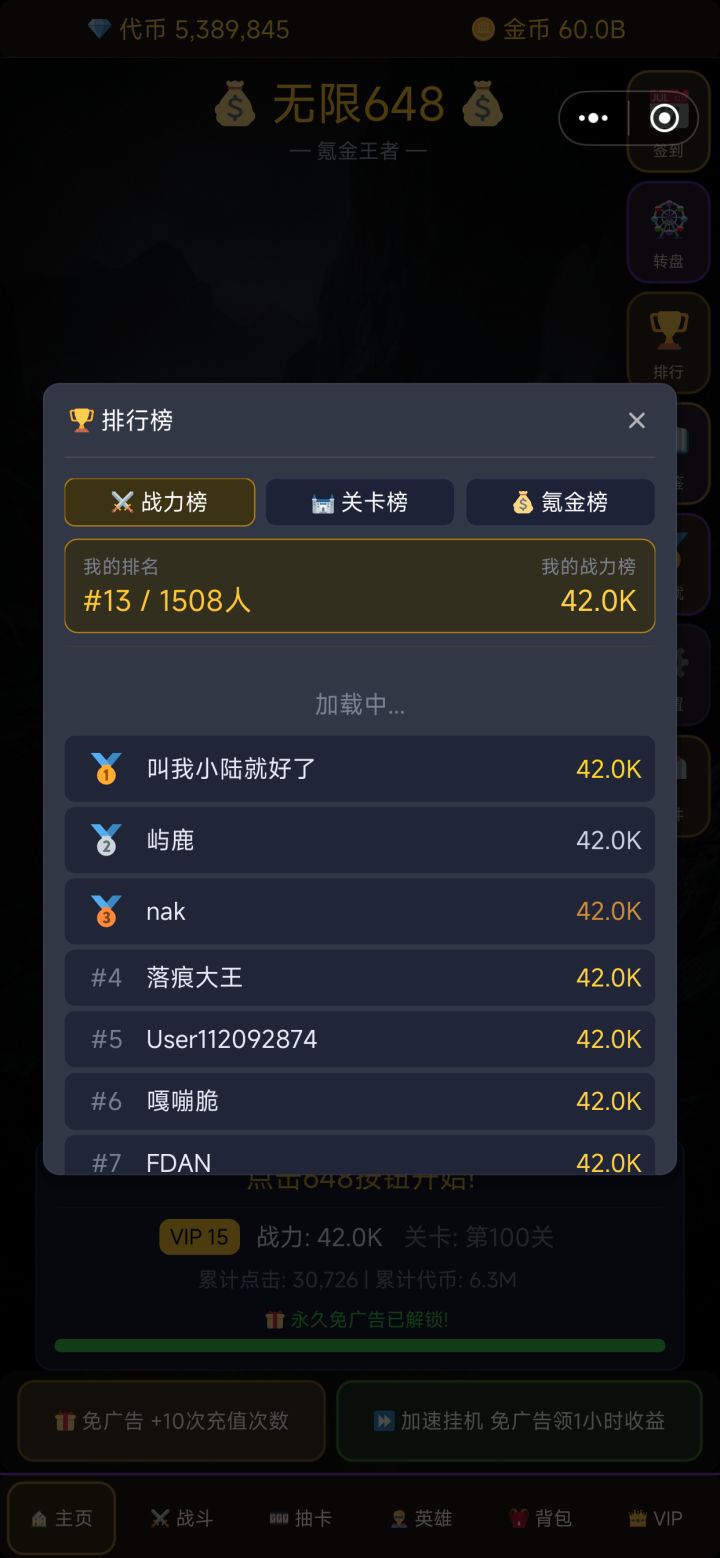The width and height of the screenshot is (720, 1558).
Task: Tap the 排行 trophy ranking icon
Action: click(668, 343)
